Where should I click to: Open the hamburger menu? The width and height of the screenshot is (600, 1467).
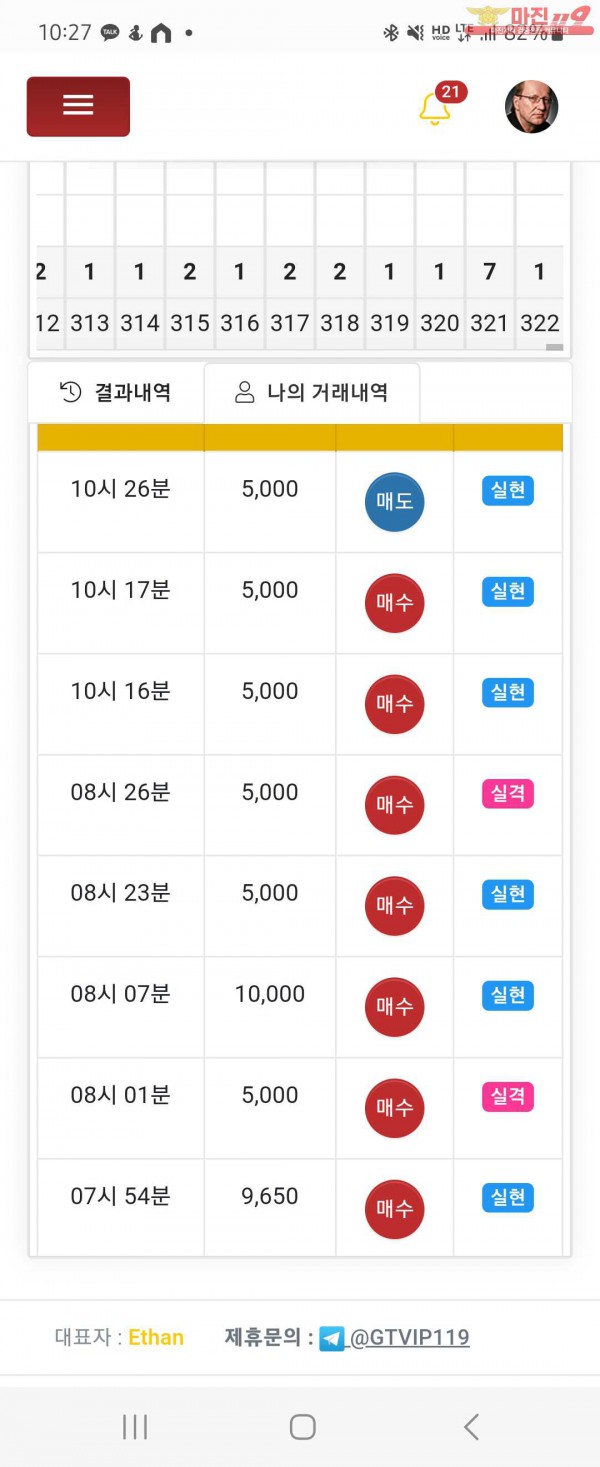coord(78,106)
